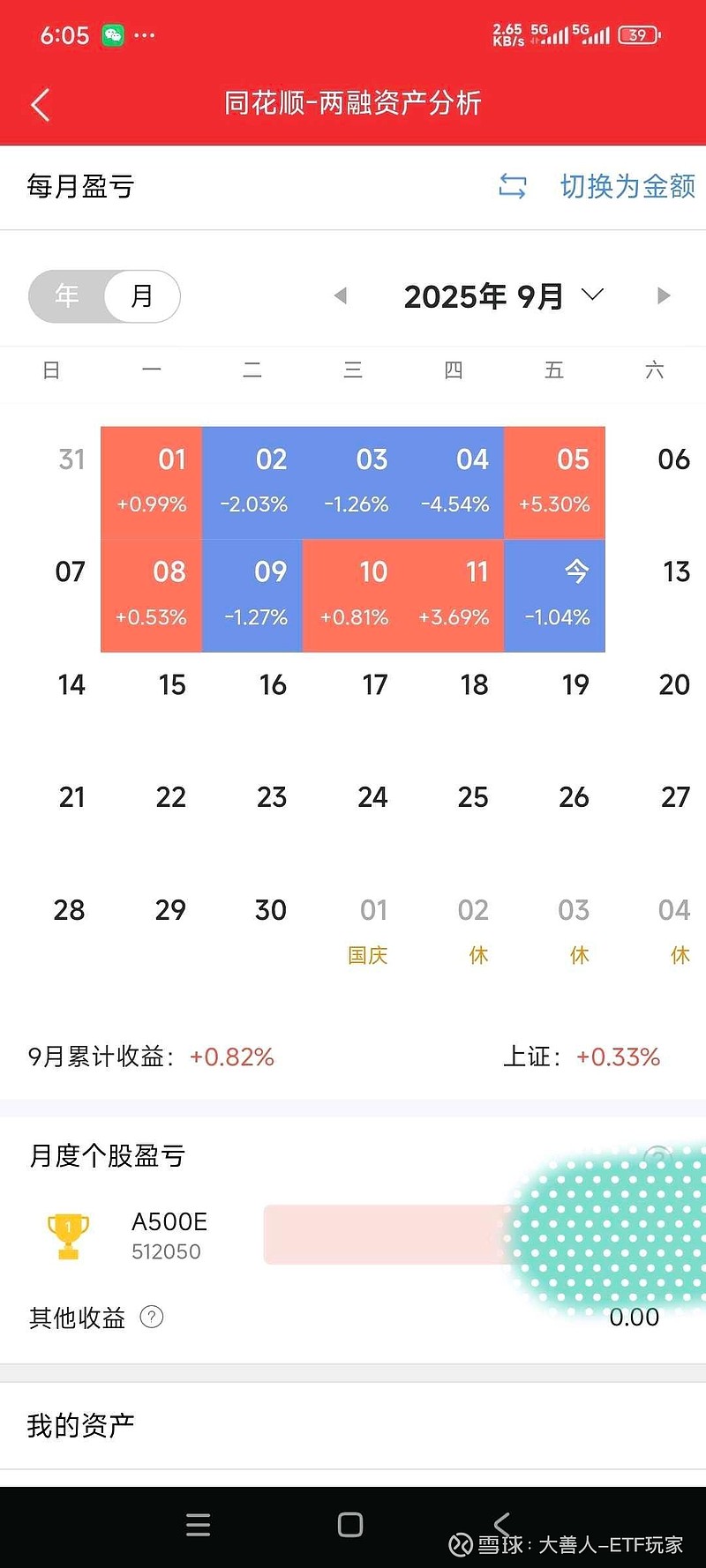Open the 每月盈亏 section header
This screenshot has height=1568, width=706.
coord(79,186)
